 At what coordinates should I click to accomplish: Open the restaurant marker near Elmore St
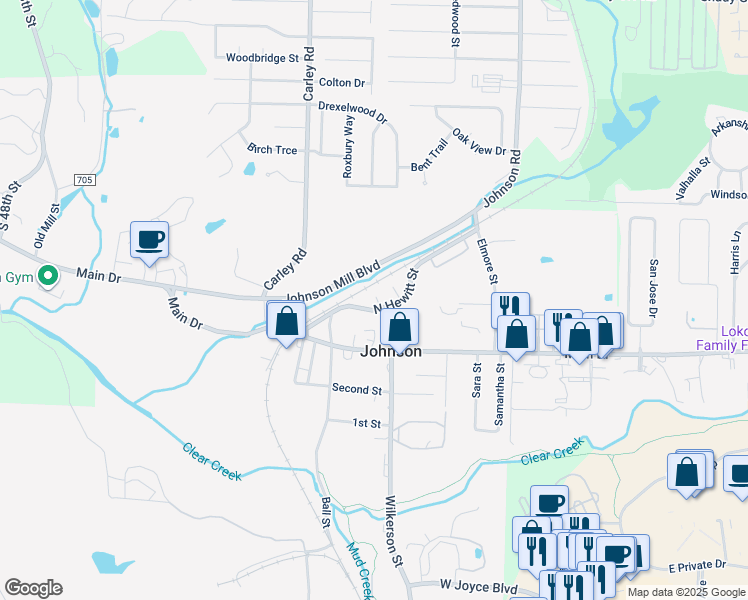tap(510, 308)
